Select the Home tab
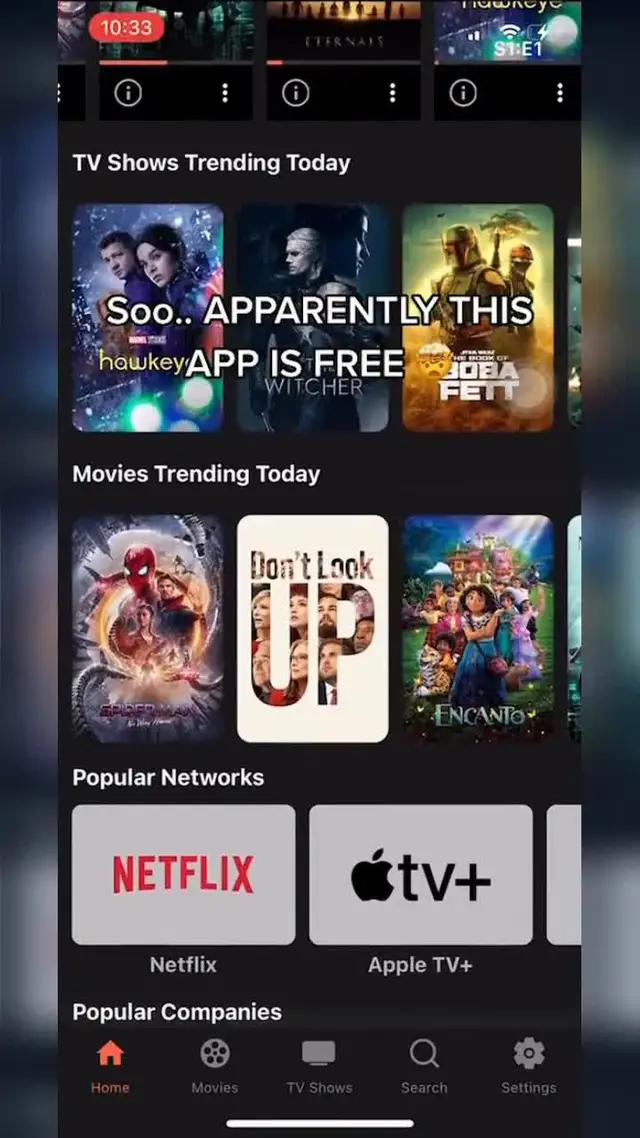Screen dimensions: 640x1138 pos(110,1065)
